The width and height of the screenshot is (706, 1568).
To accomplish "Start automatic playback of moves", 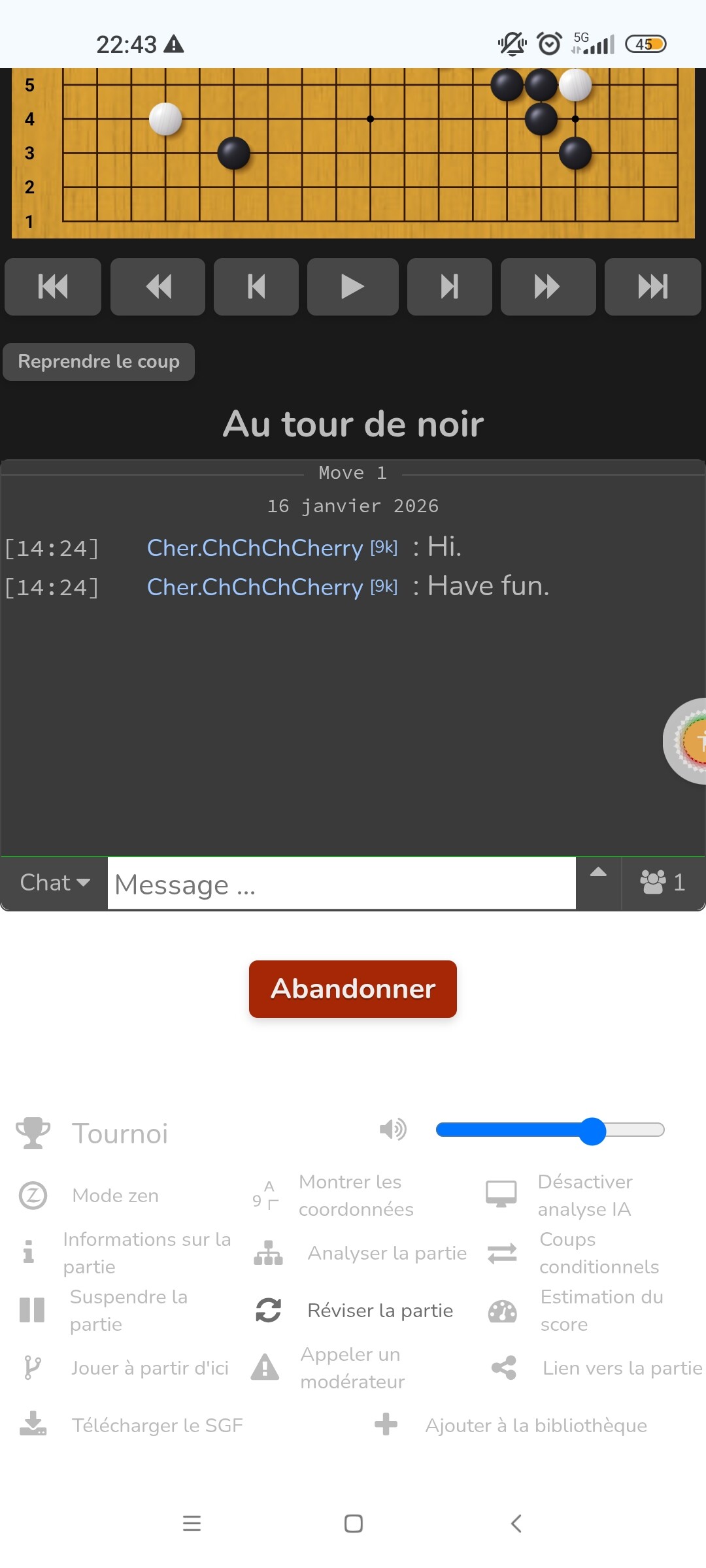I will [x=352, y=287].
